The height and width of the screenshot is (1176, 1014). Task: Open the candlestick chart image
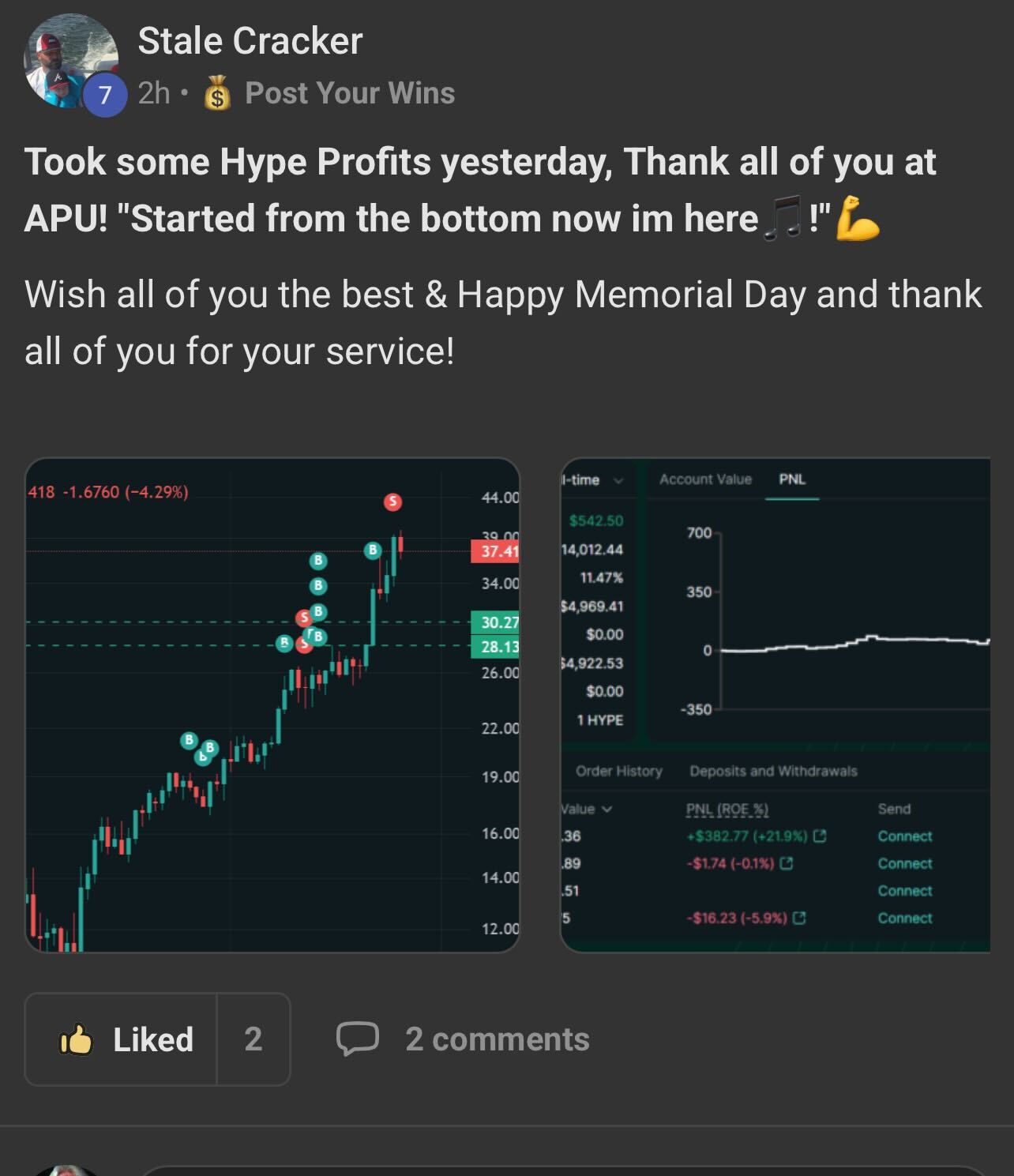(272, 704)
